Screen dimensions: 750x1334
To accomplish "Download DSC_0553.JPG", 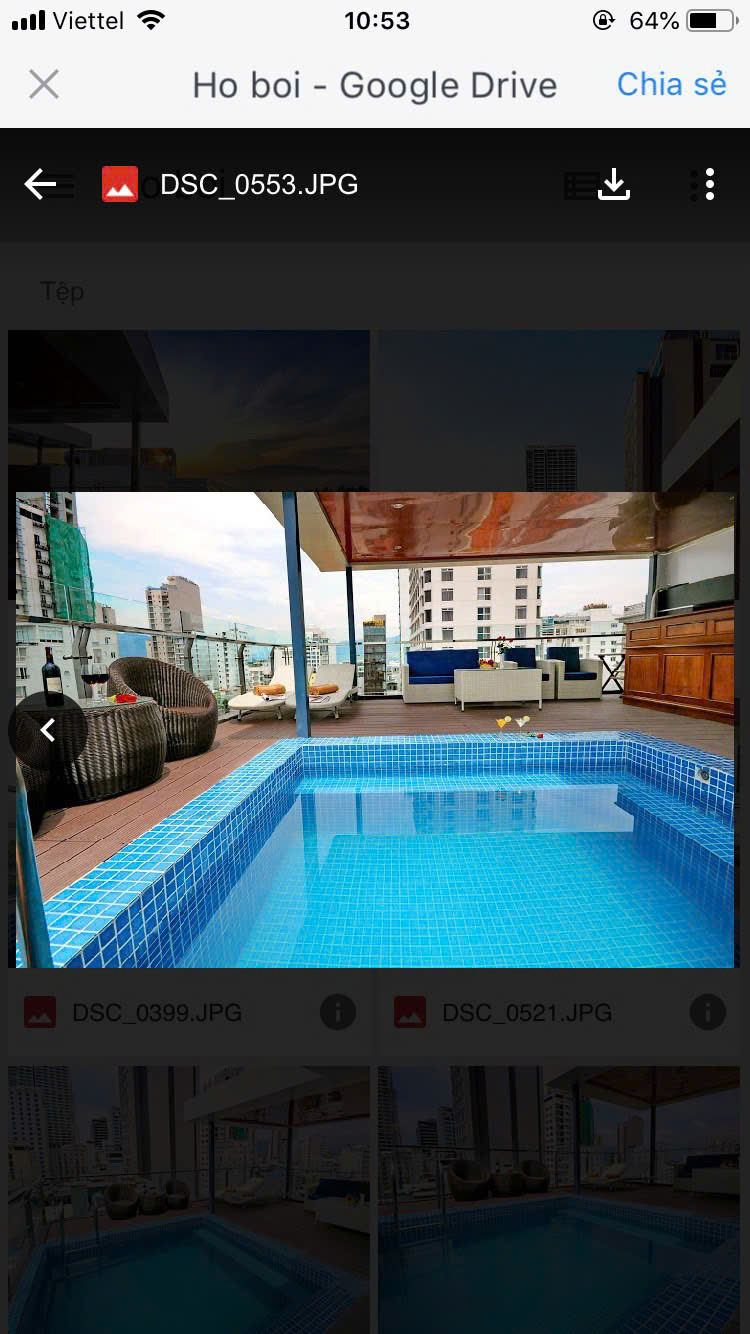I will coord(614,184).
